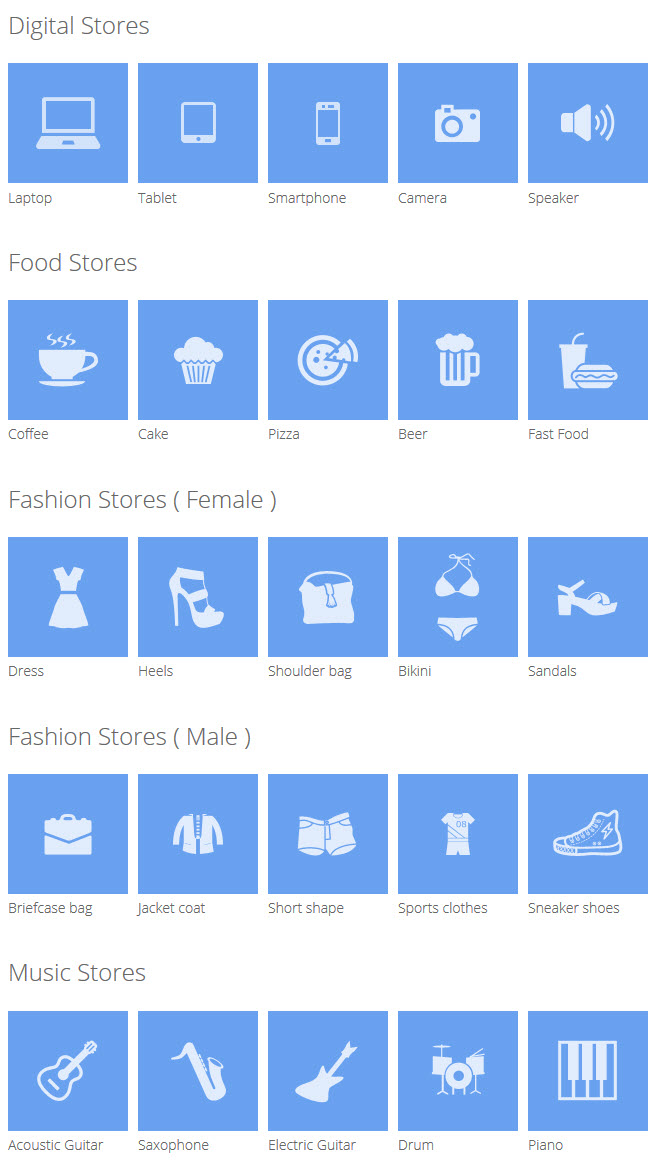Screen dimensions: 653x1169
Task: Choose the Sneaker shoes tile
Action: (x=587, y=834)
